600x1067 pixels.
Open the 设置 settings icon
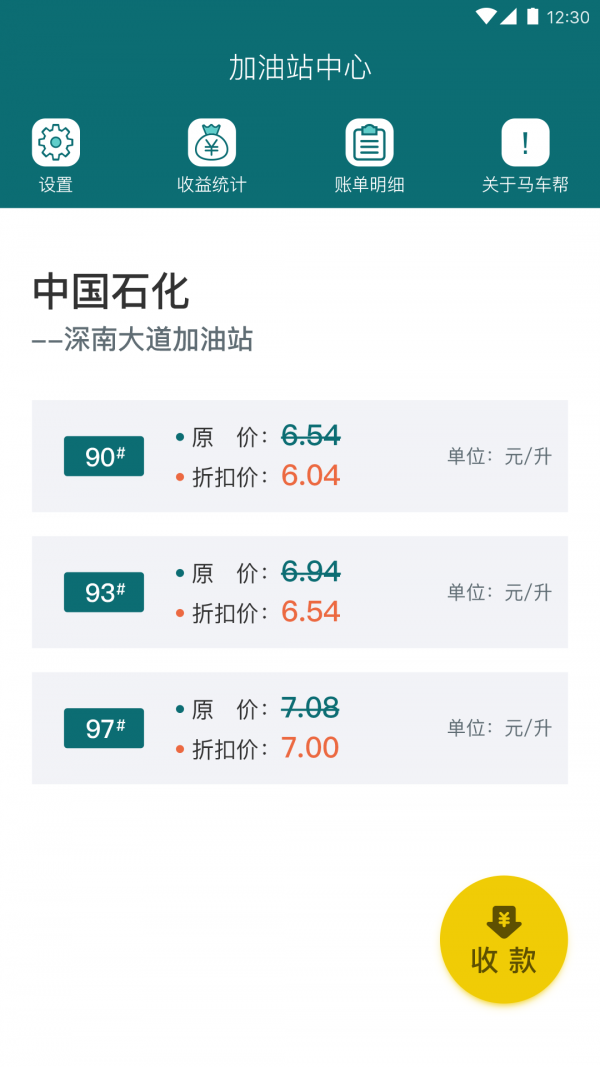pyautogui.click(x=56, y=142)
